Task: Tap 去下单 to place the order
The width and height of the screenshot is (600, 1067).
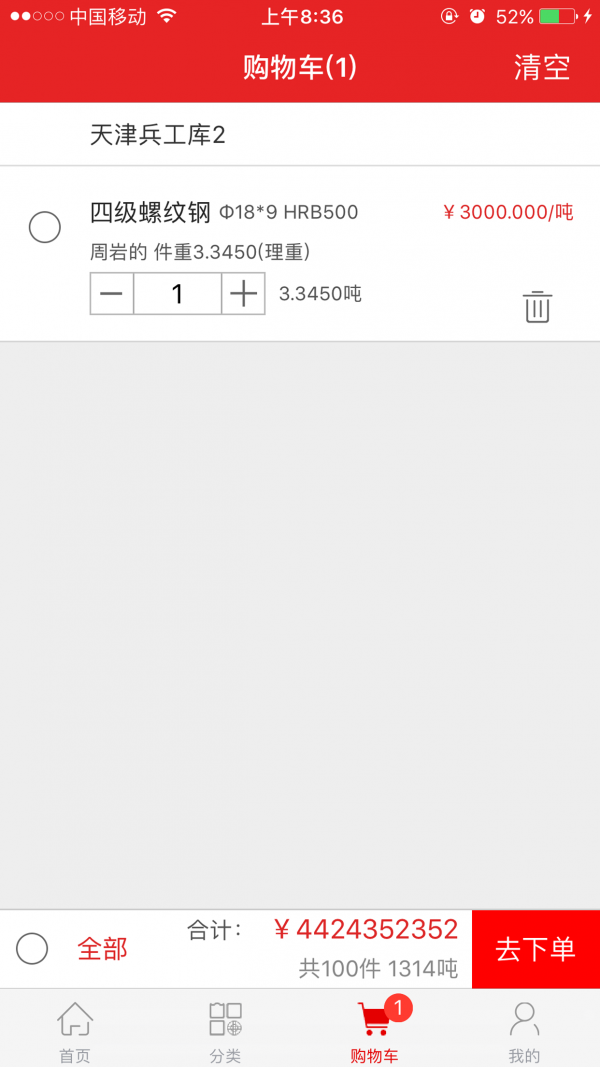Action: pos(535,949)
